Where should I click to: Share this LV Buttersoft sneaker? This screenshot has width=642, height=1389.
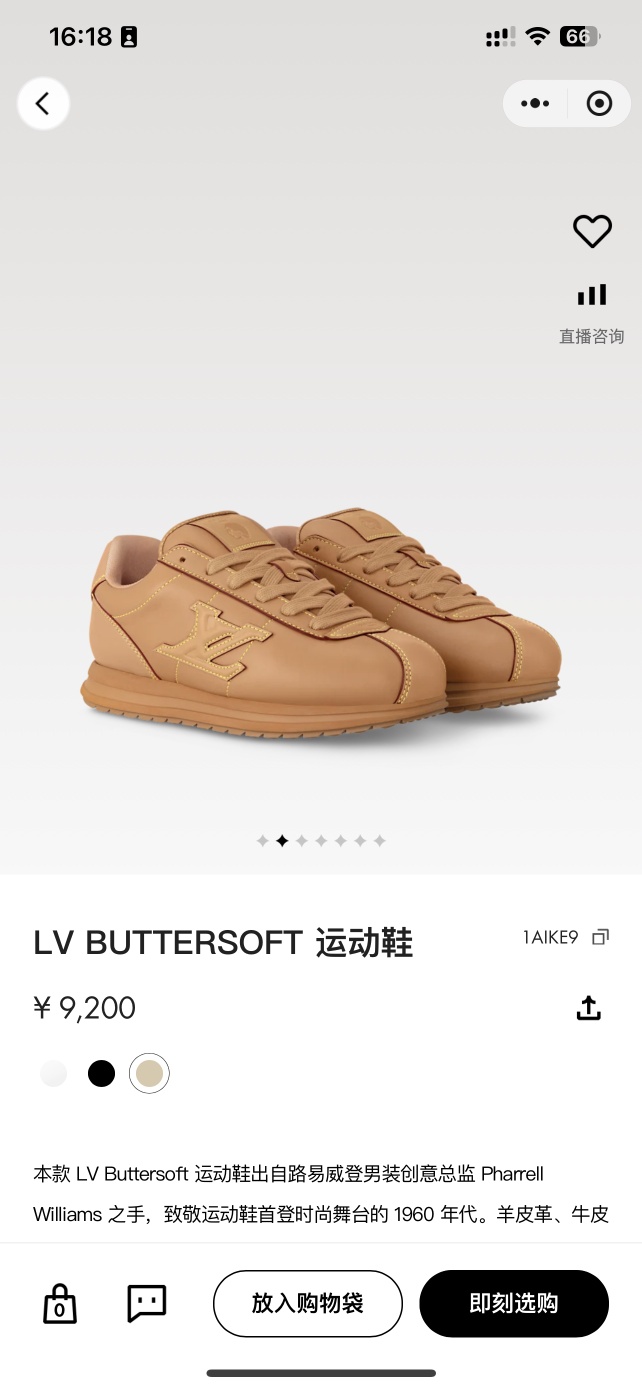tap(589, 1008)
